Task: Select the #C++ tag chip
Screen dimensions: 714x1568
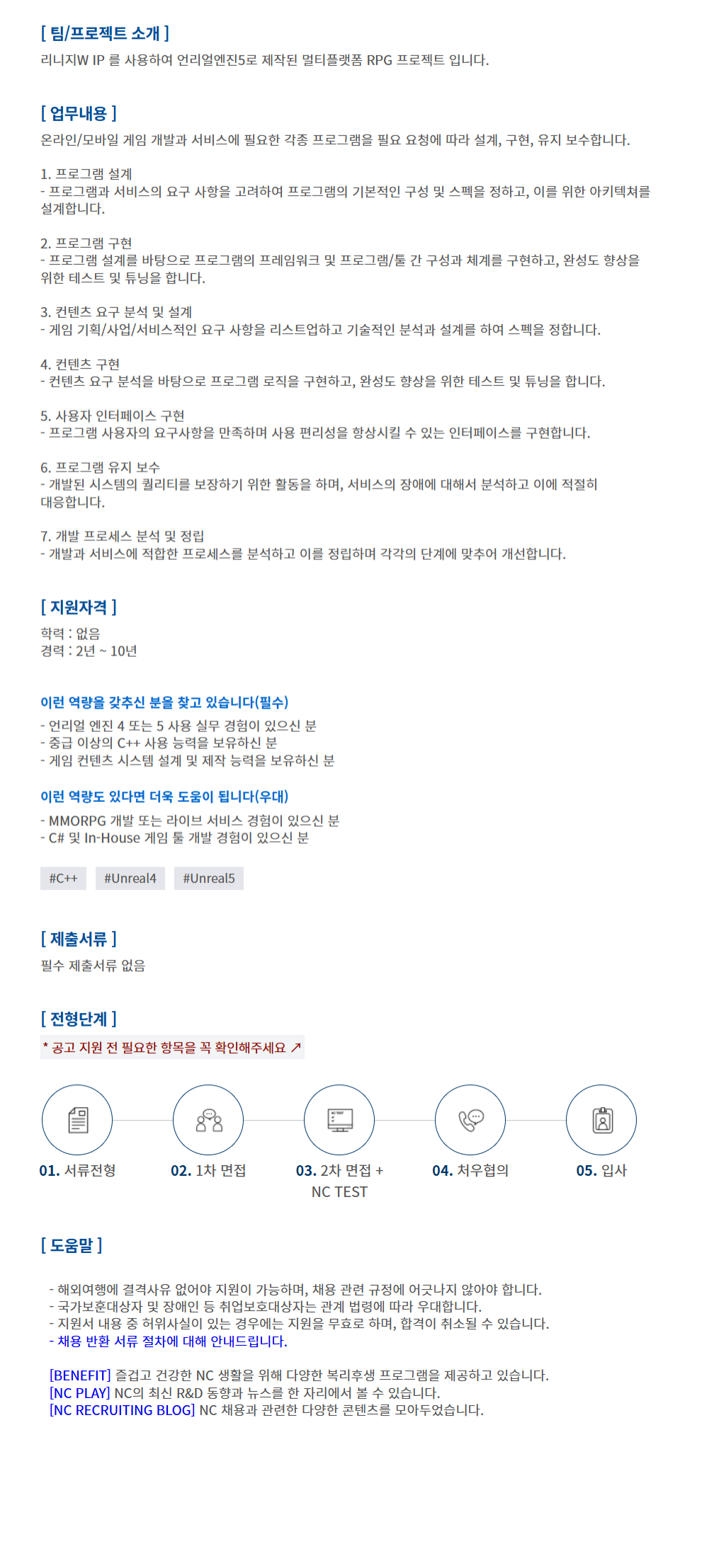Action: coord(63,879)
